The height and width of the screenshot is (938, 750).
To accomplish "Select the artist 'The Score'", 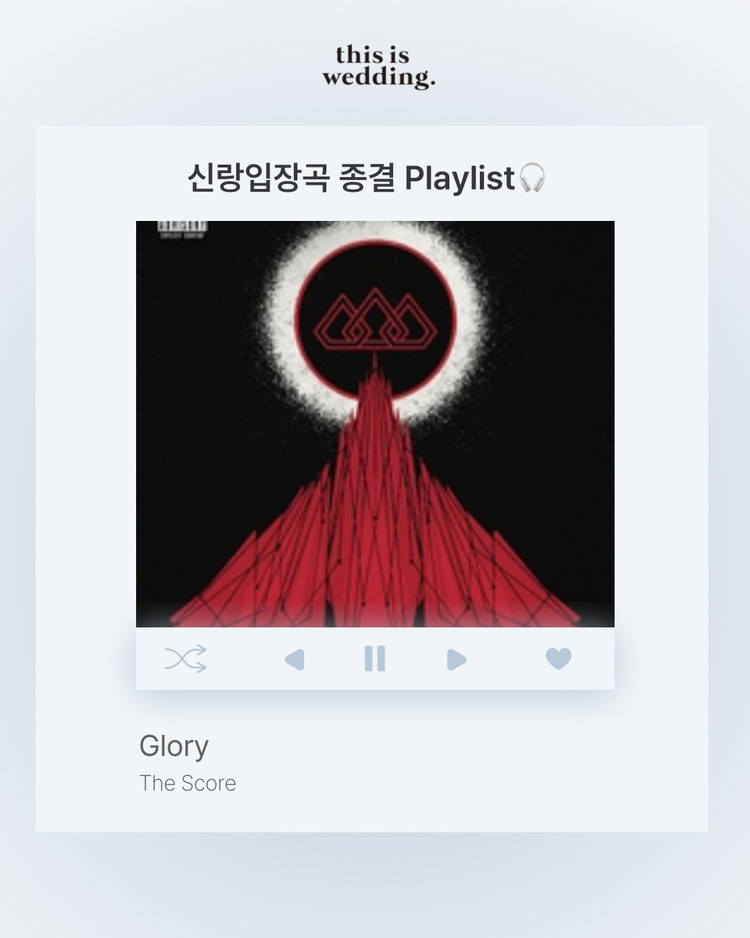I will tap(188, 783).
